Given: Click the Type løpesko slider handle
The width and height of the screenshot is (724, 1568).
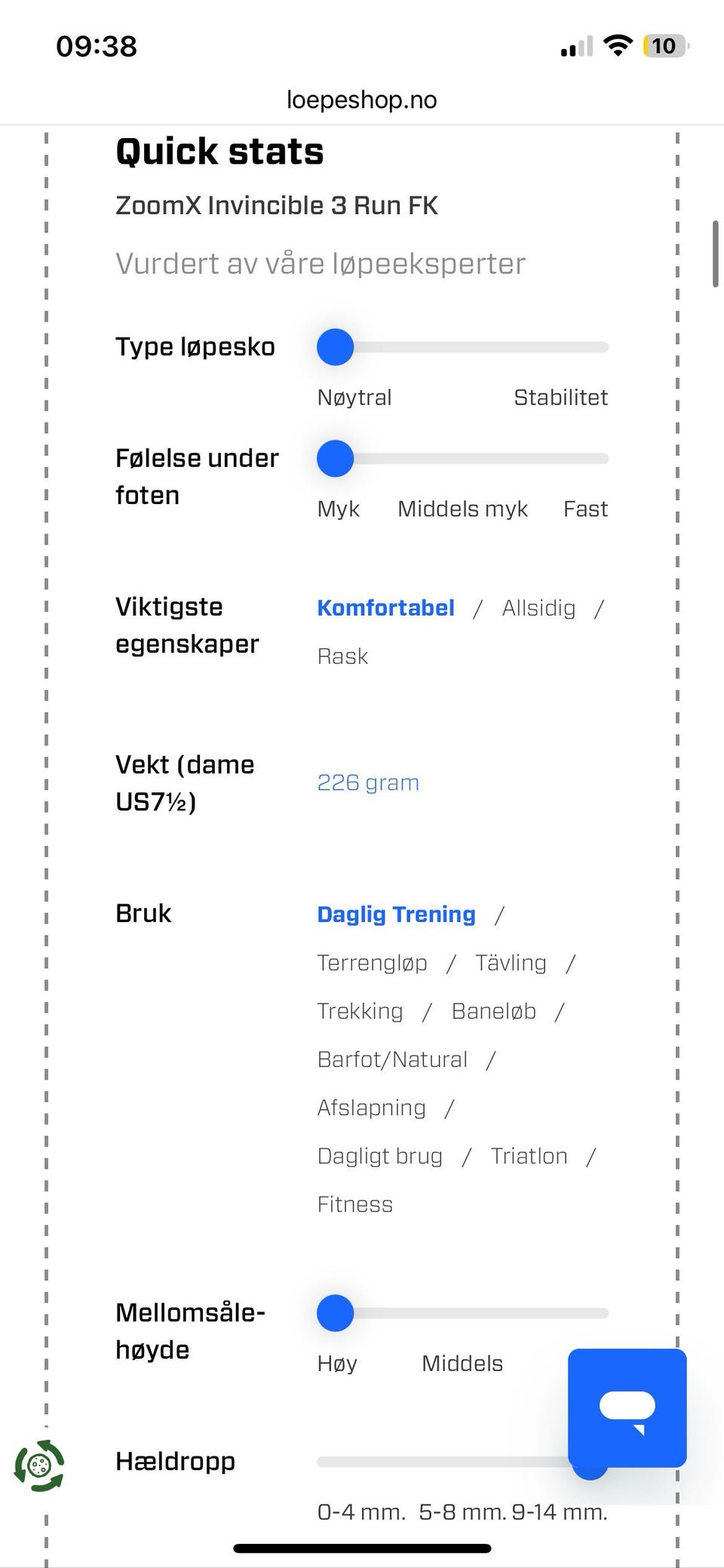Looking at the screenshot, I should tap(334, 347).
